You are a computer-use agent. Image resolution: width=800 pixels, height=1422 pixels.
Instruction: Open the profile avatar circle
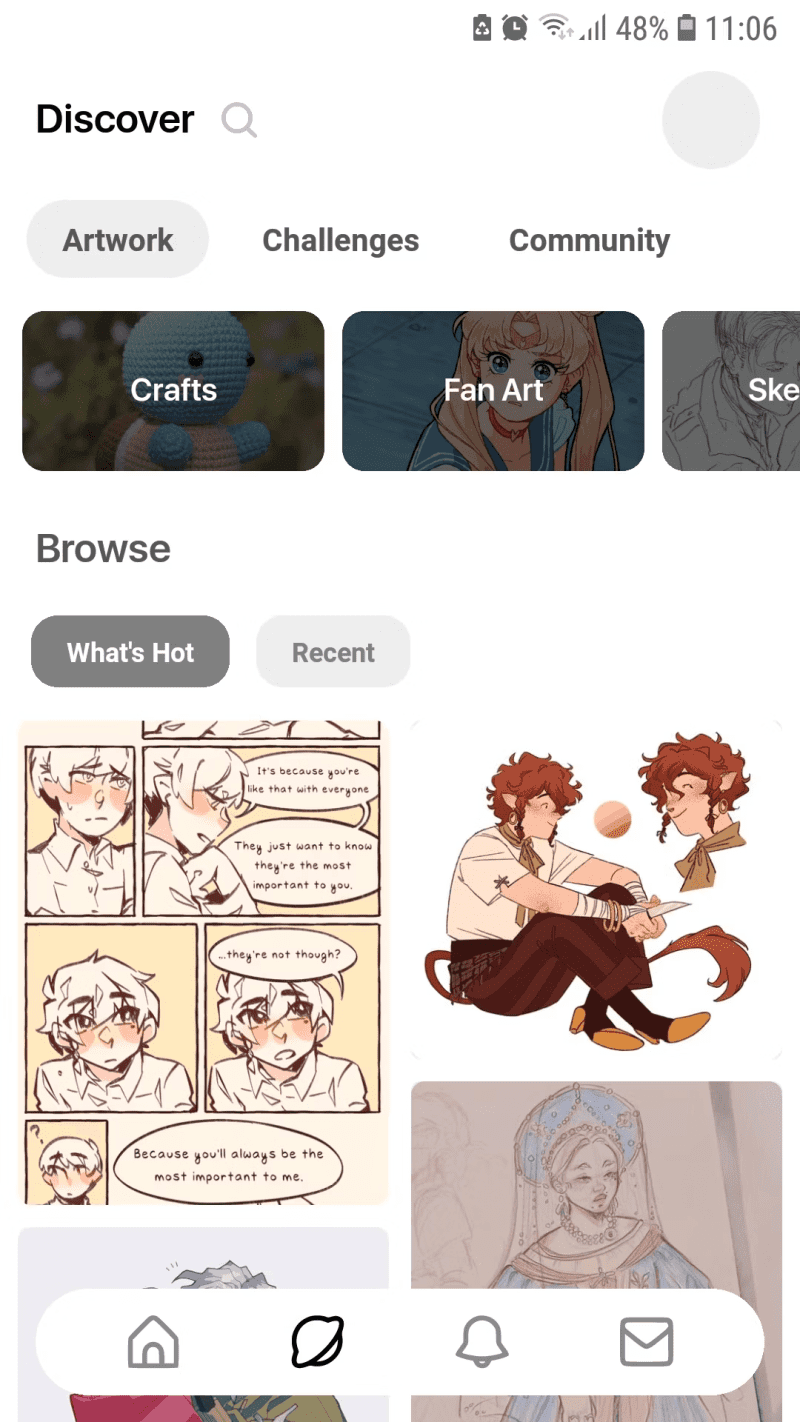(711, 120)
